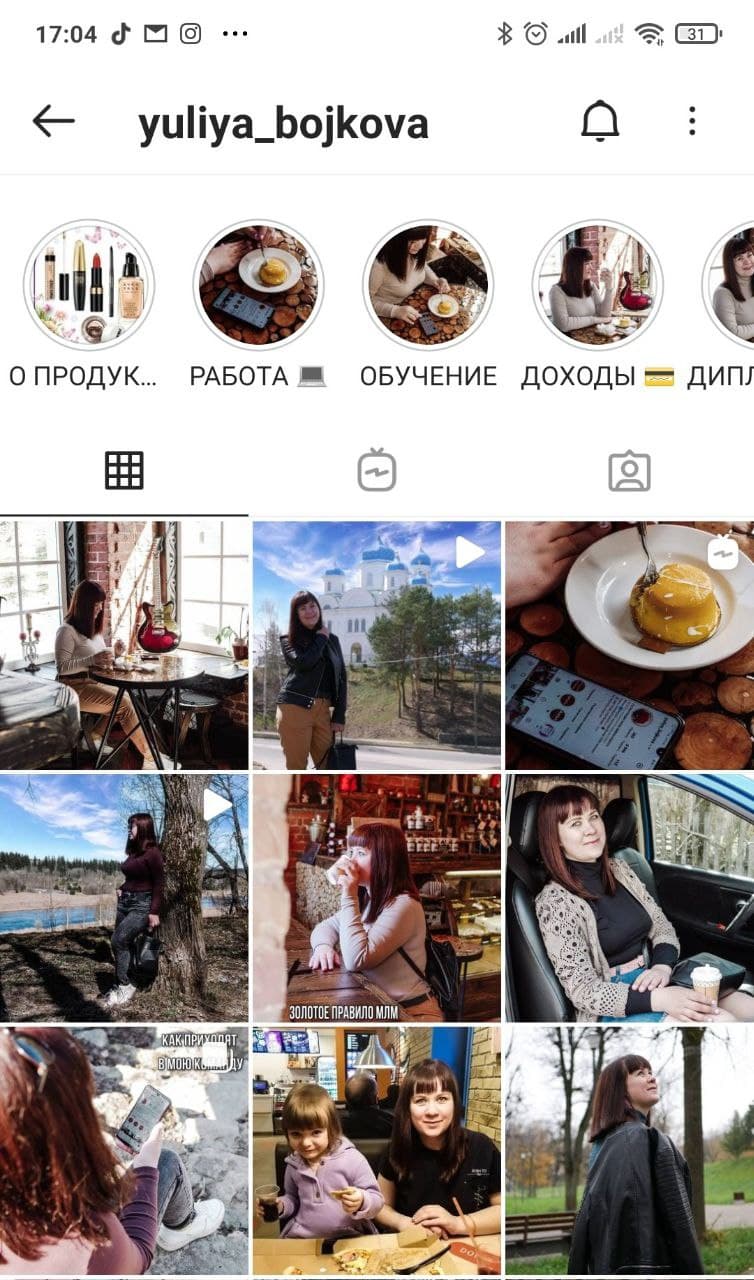Open the post captioned КАК ПРИХОДЯТ В МОЮ КОМАНДУ

124,1151
